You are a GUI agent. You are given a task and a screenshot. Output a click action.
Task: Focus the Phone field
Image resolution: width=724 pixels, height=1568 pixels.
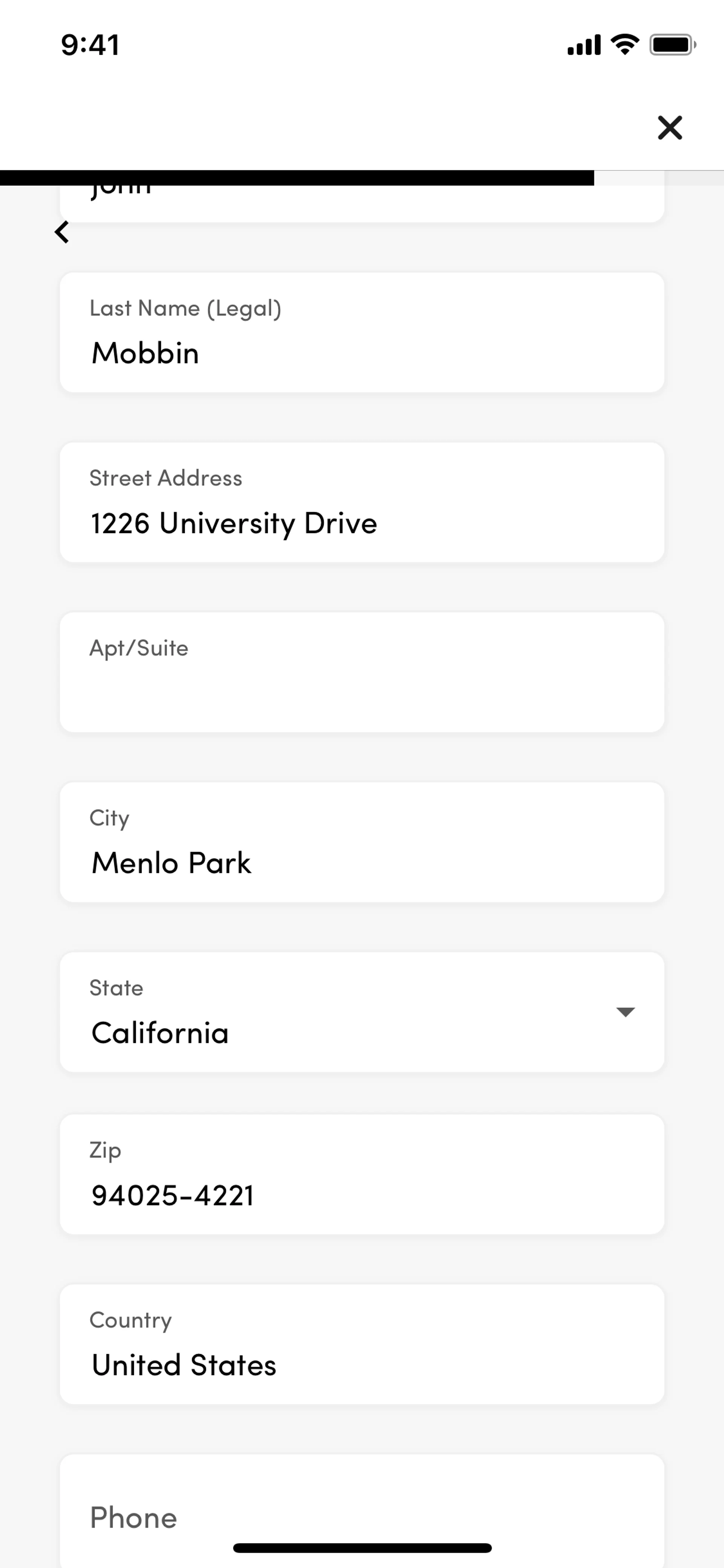361,1516
